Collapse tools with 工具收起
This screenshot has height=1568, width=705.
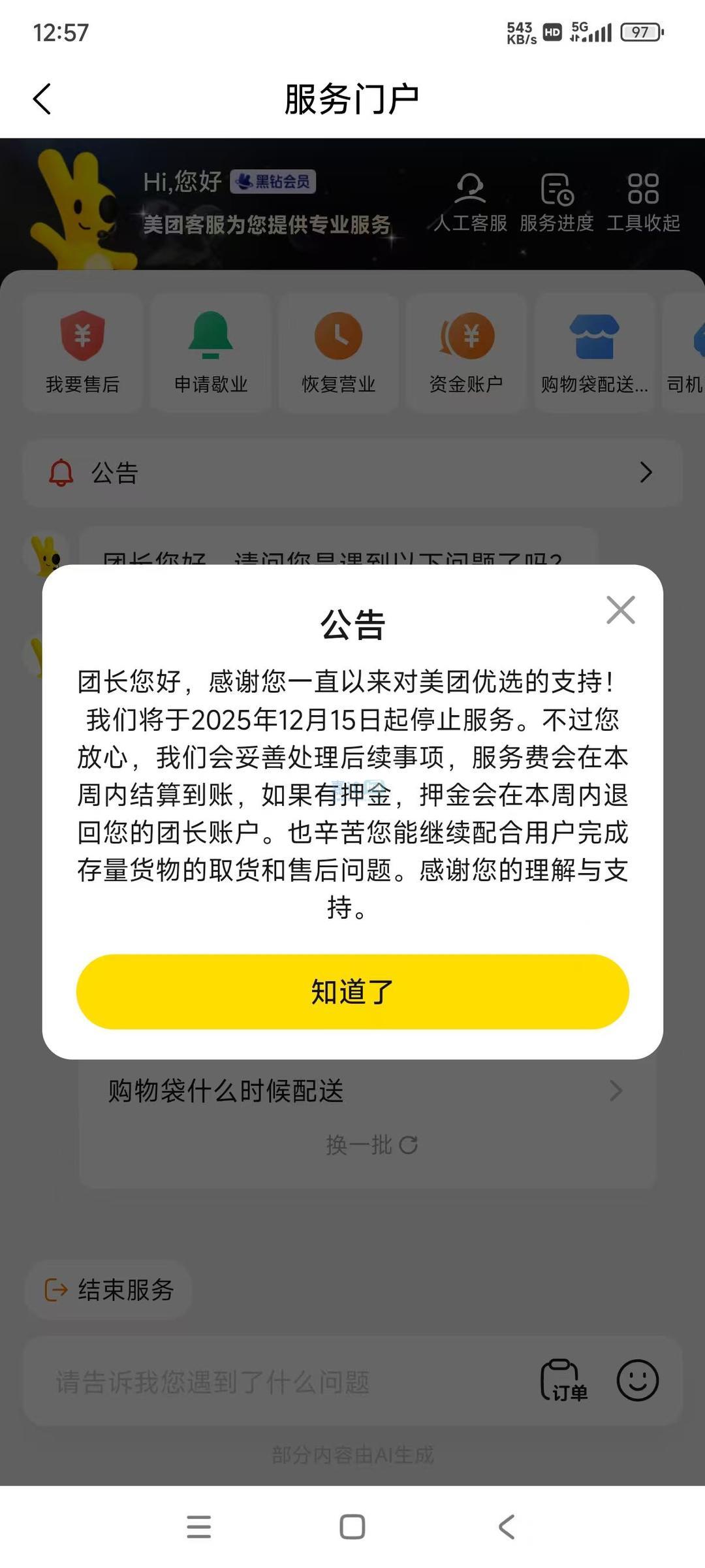[x=644, y=202]
